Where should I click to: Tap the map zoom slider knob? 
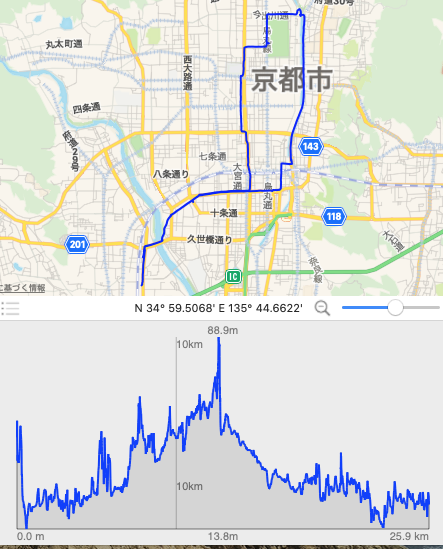395,307
